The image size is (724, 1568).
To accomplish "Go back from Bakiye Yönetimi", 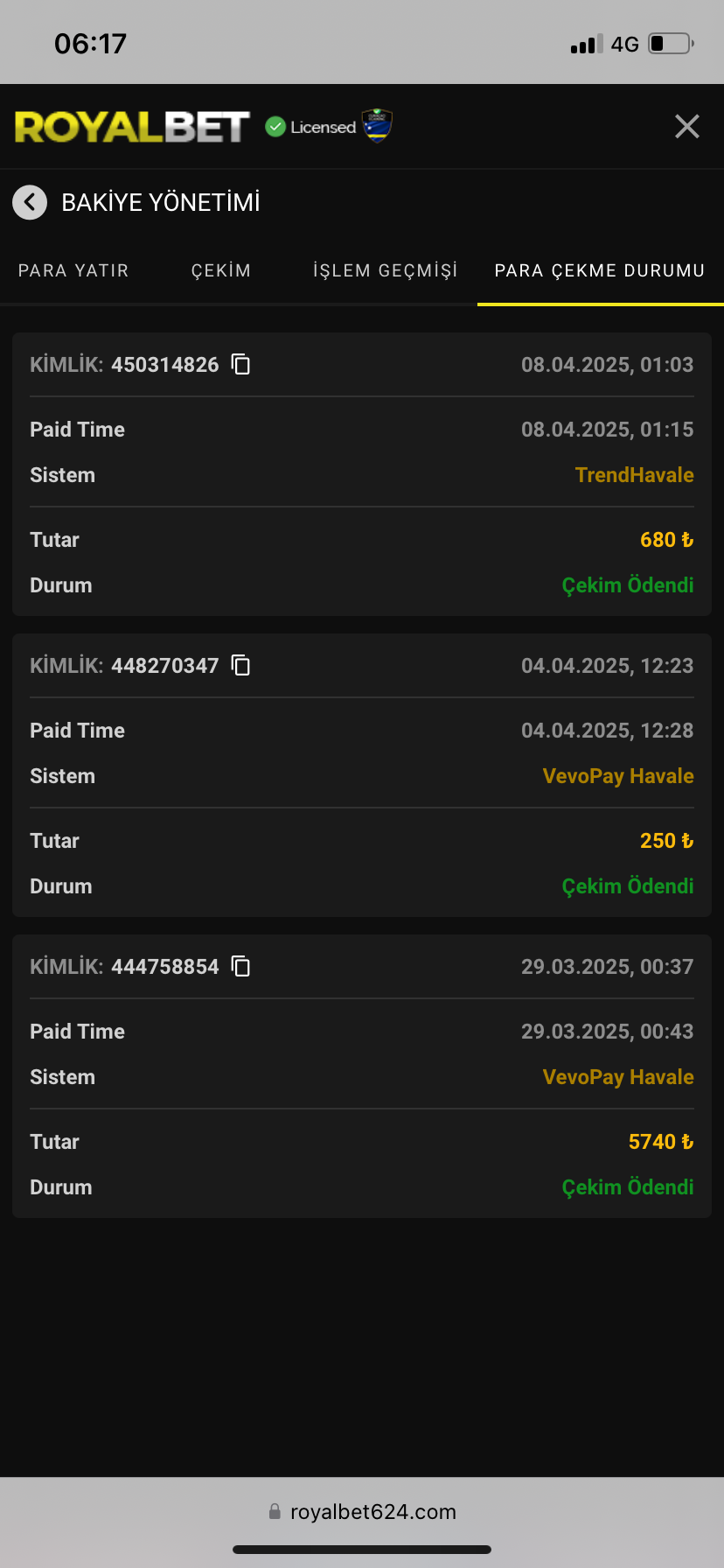I will [x=30, y=203].
